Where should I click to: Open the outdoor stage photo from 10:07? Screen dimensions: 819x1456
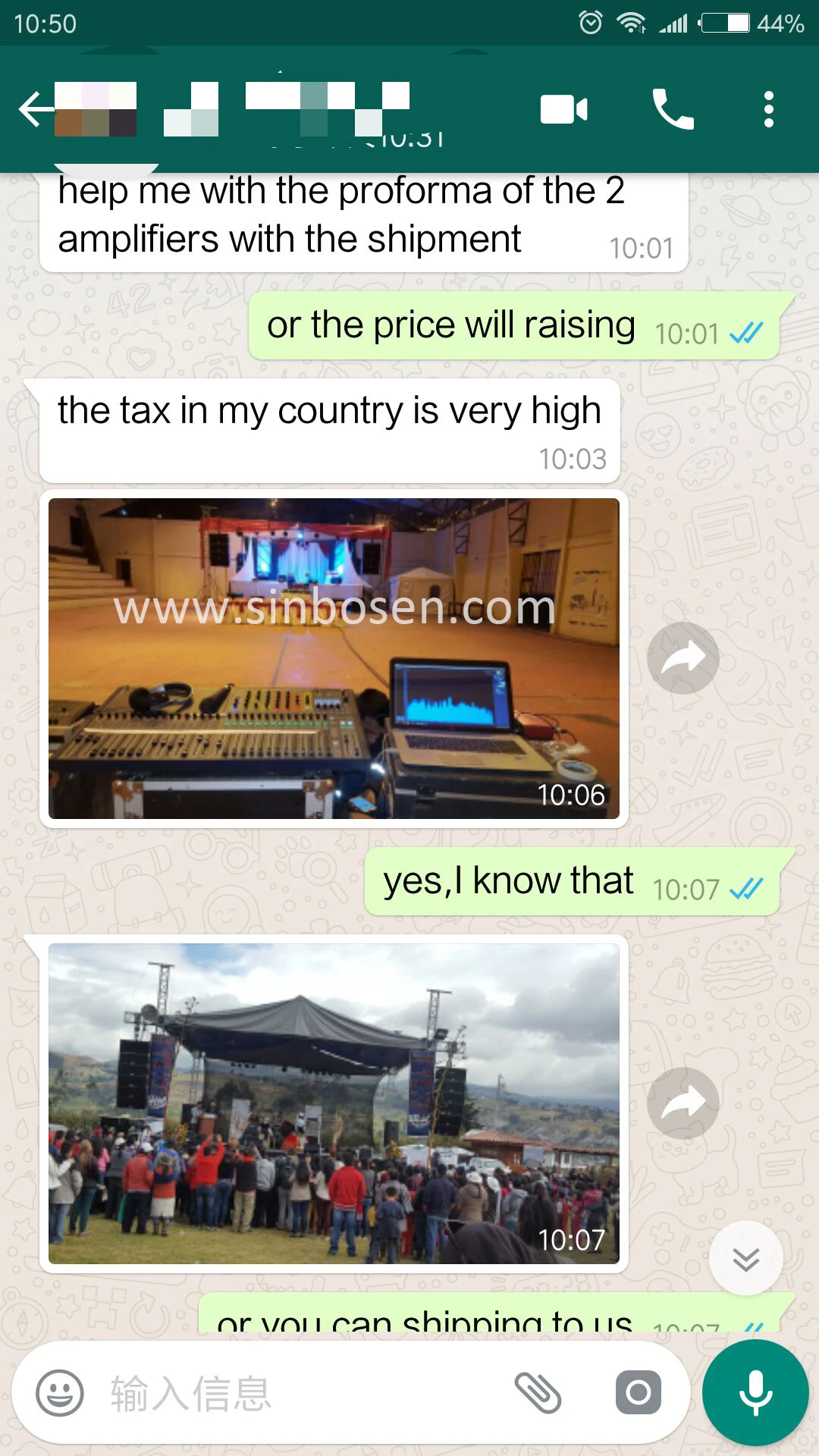tap(334, 1103)
